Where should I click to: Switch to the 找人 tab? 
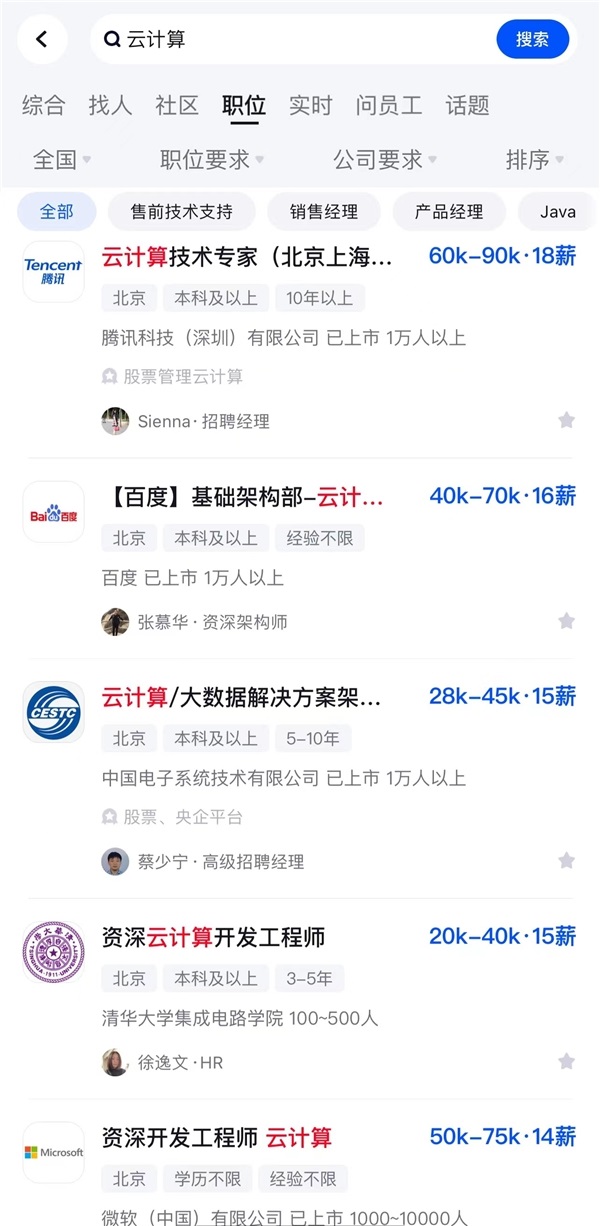pyautogui.click(x=110, y=105)
